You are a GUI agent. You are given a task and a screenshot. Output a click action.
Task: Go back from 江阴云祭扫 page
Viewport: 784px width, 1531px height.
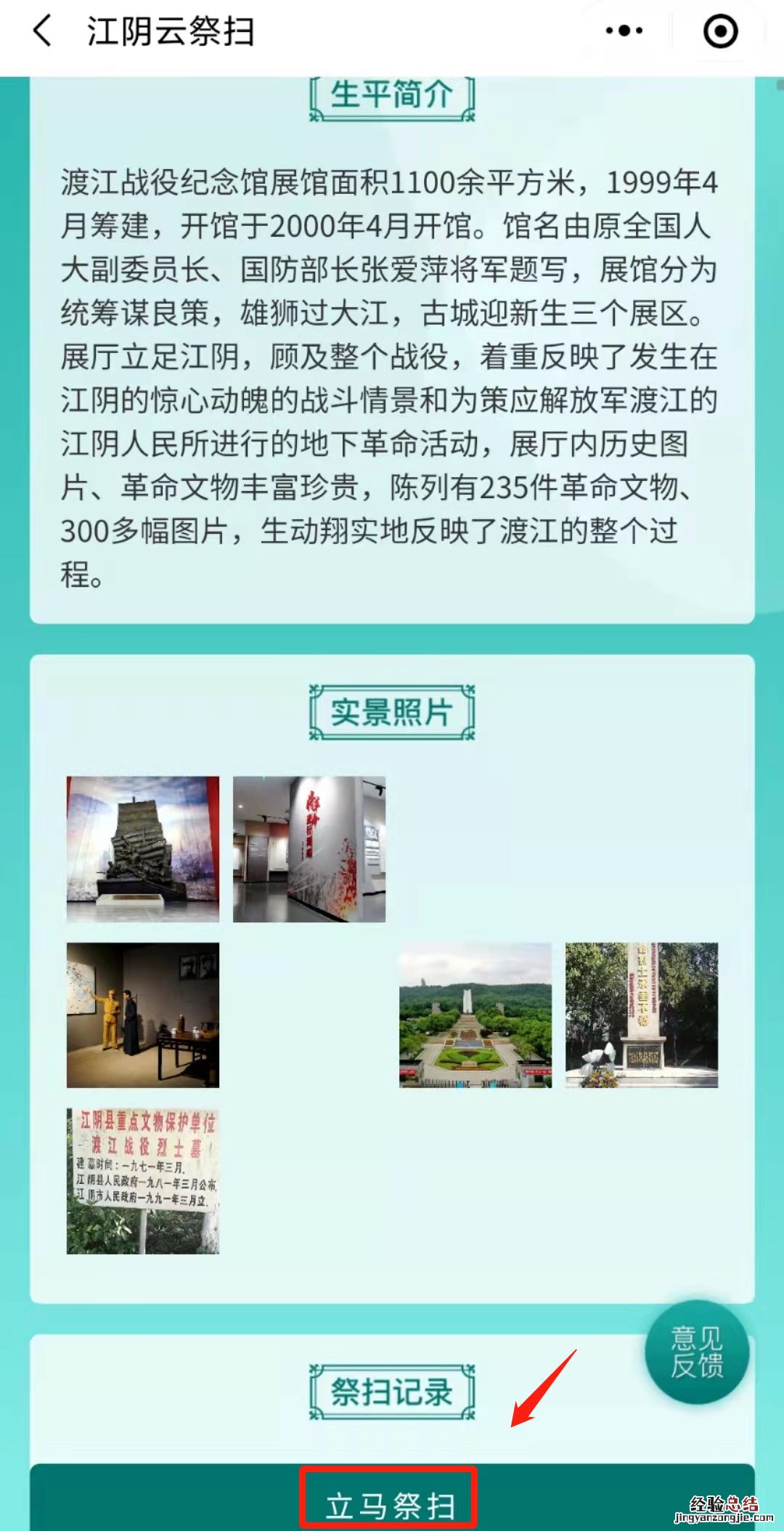[x=43, y=31]
